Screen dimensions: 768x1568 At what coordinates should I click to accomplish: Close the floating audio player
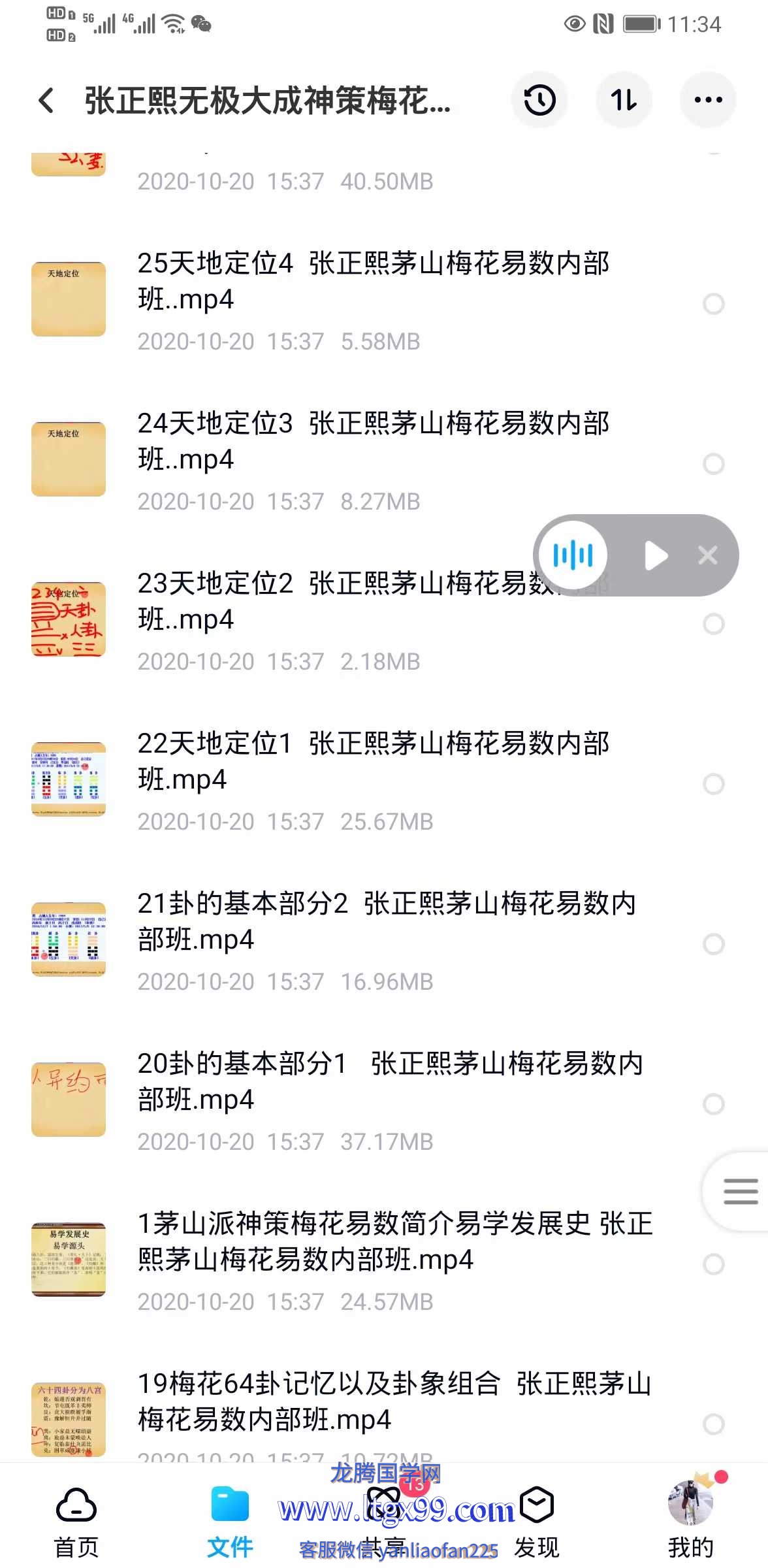[708, 556]
